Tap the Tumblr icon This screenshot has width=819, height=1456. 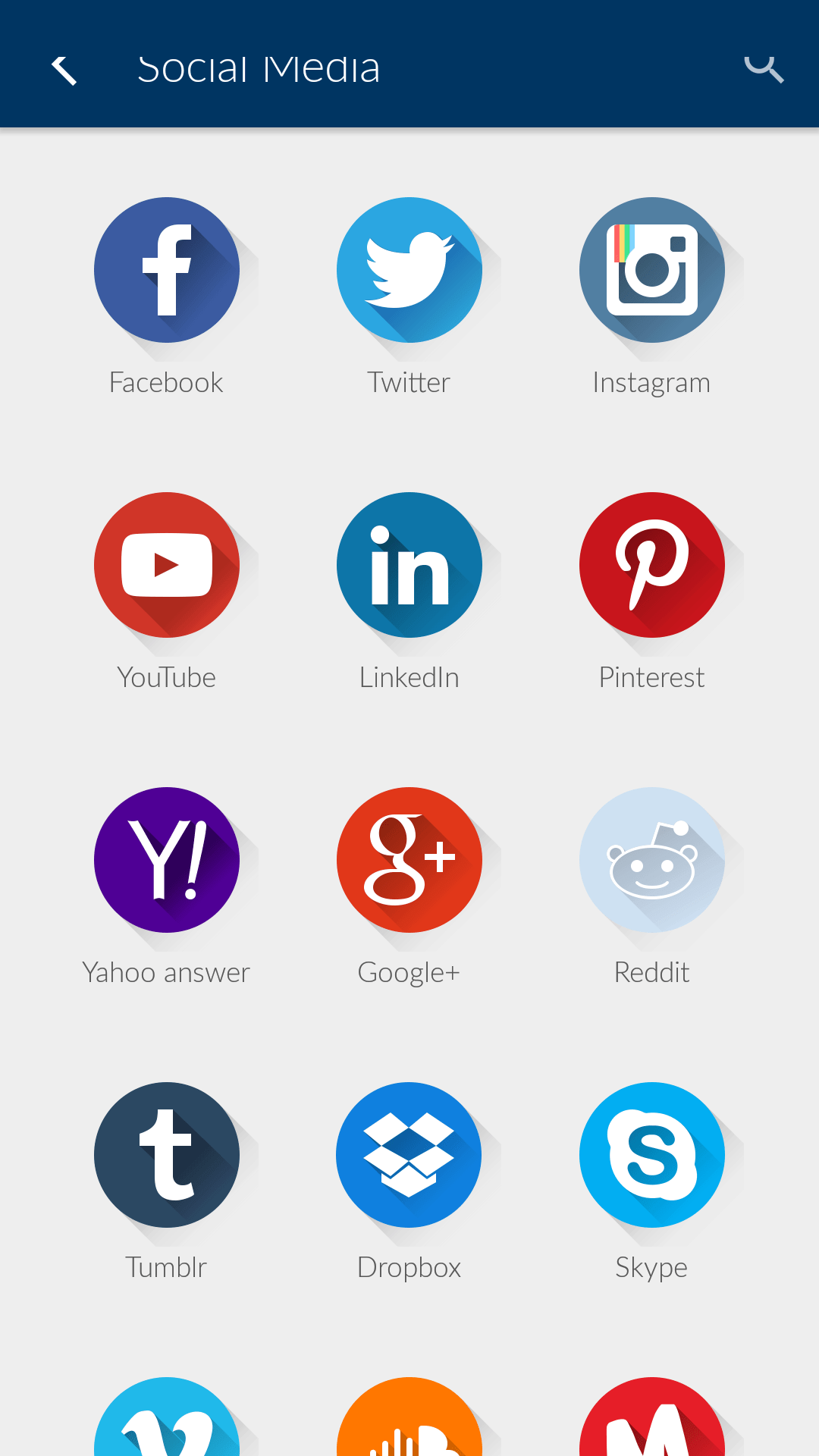pos(167,1155)
